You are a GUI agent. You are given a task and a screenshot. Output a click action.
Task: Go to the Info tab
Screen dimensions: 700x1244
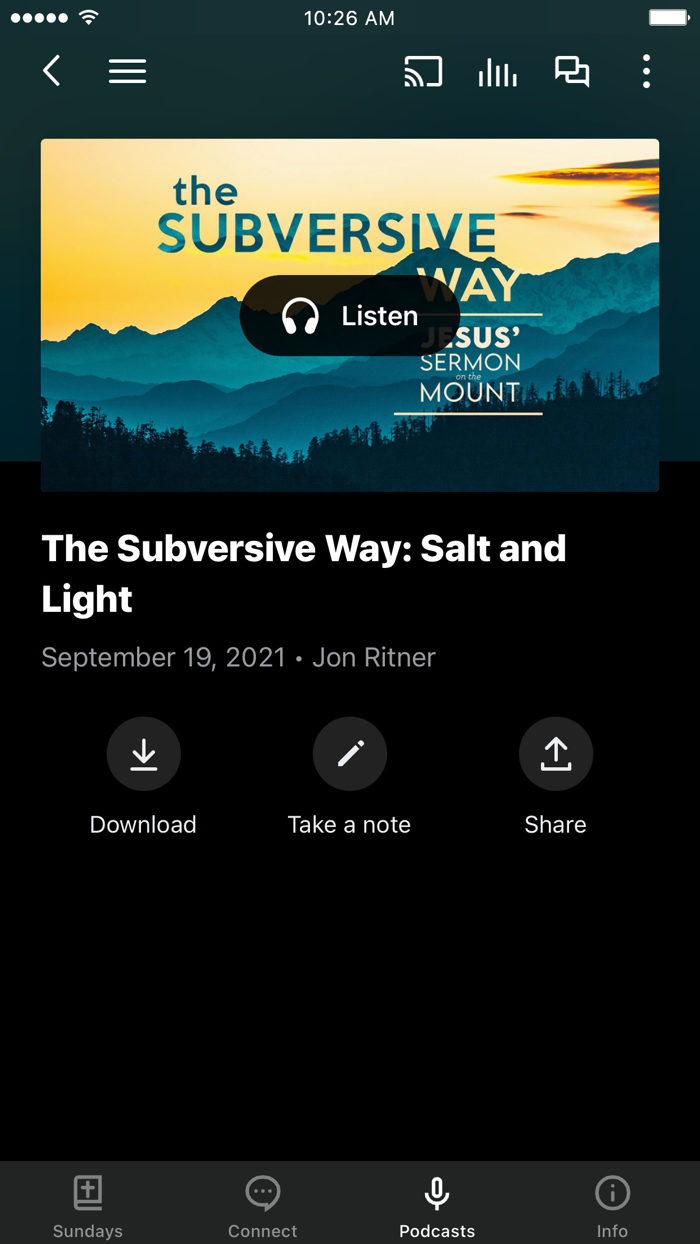point(612,1205)
